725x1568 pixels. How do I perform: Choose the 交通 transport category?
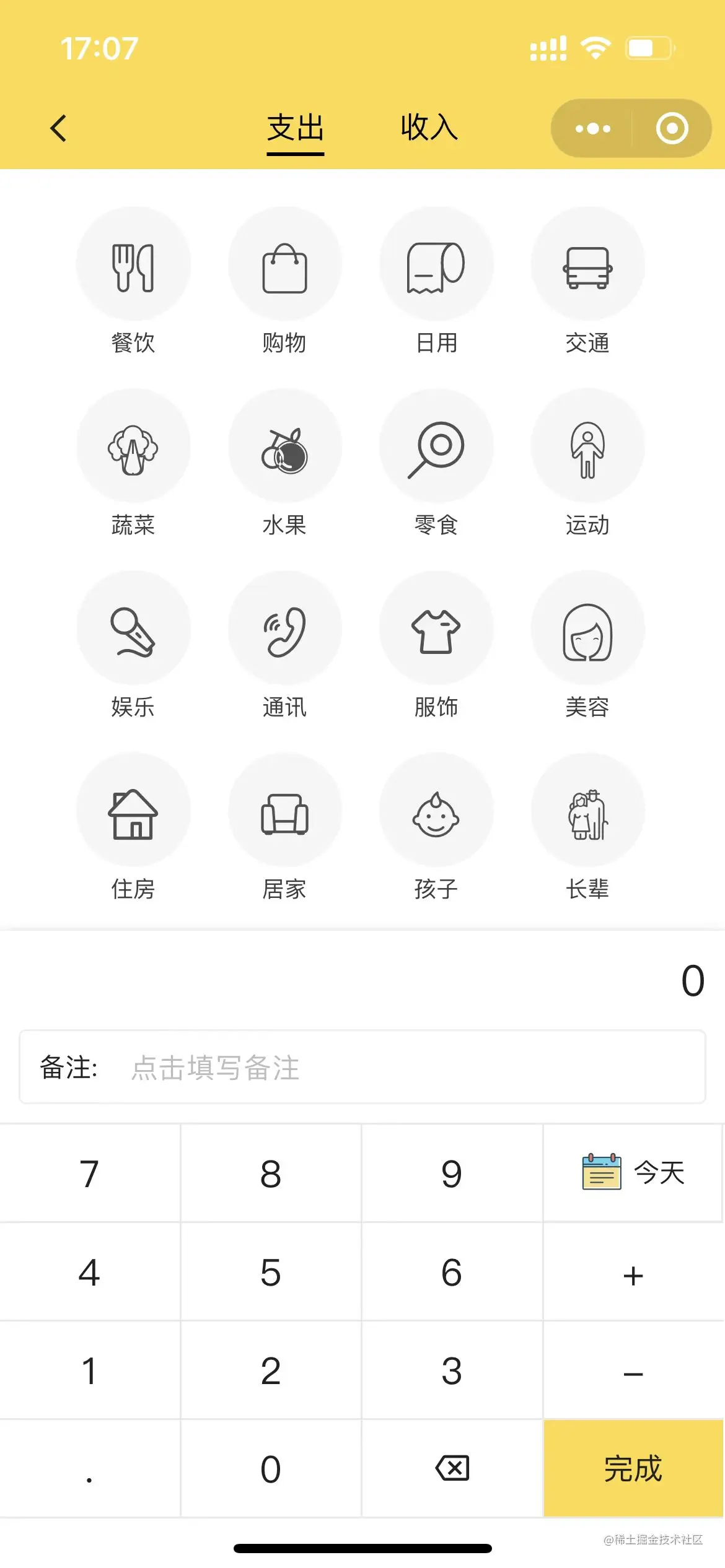(587, 263)
